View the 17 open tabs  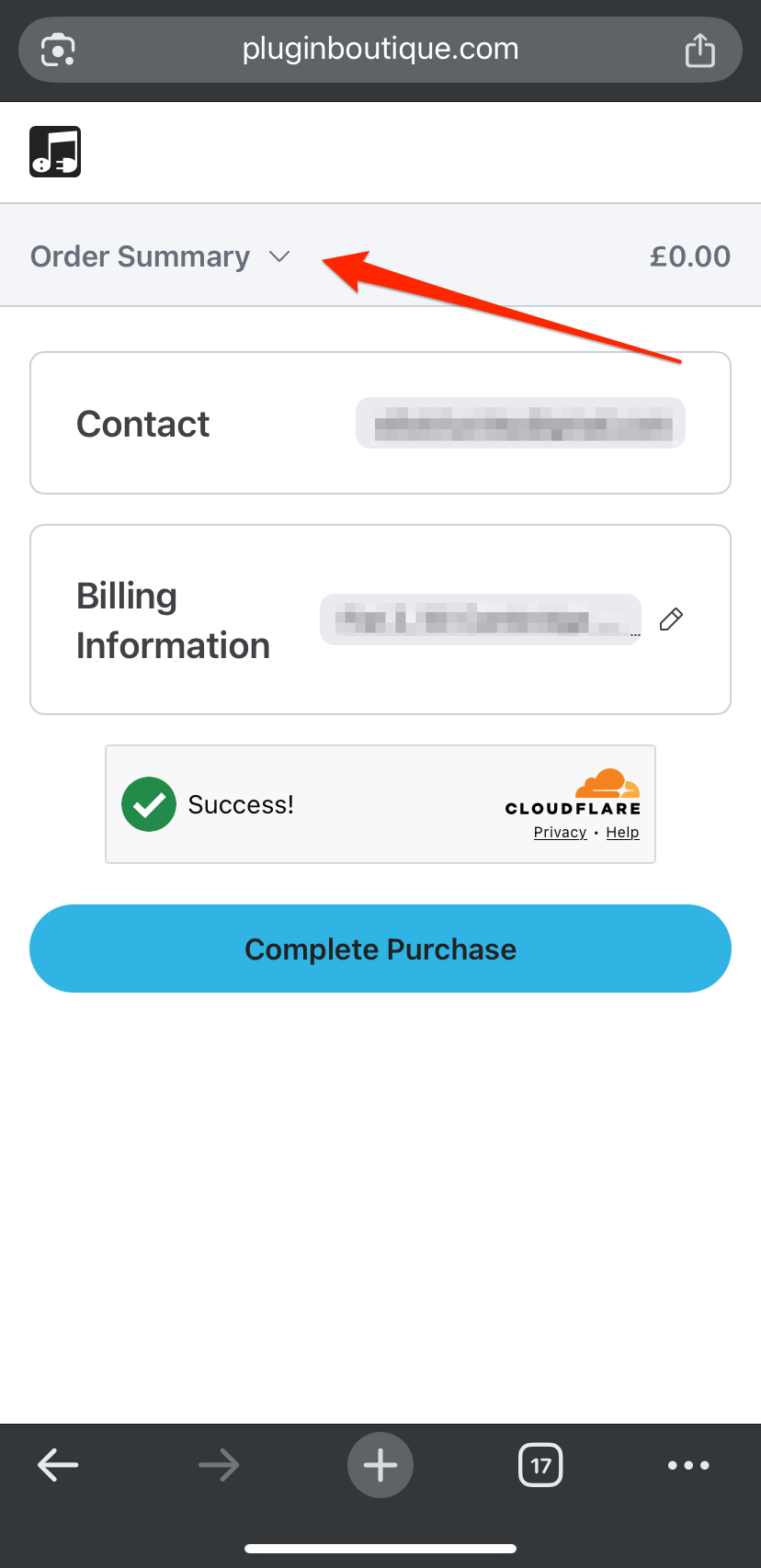click(x=540, y=1465)
